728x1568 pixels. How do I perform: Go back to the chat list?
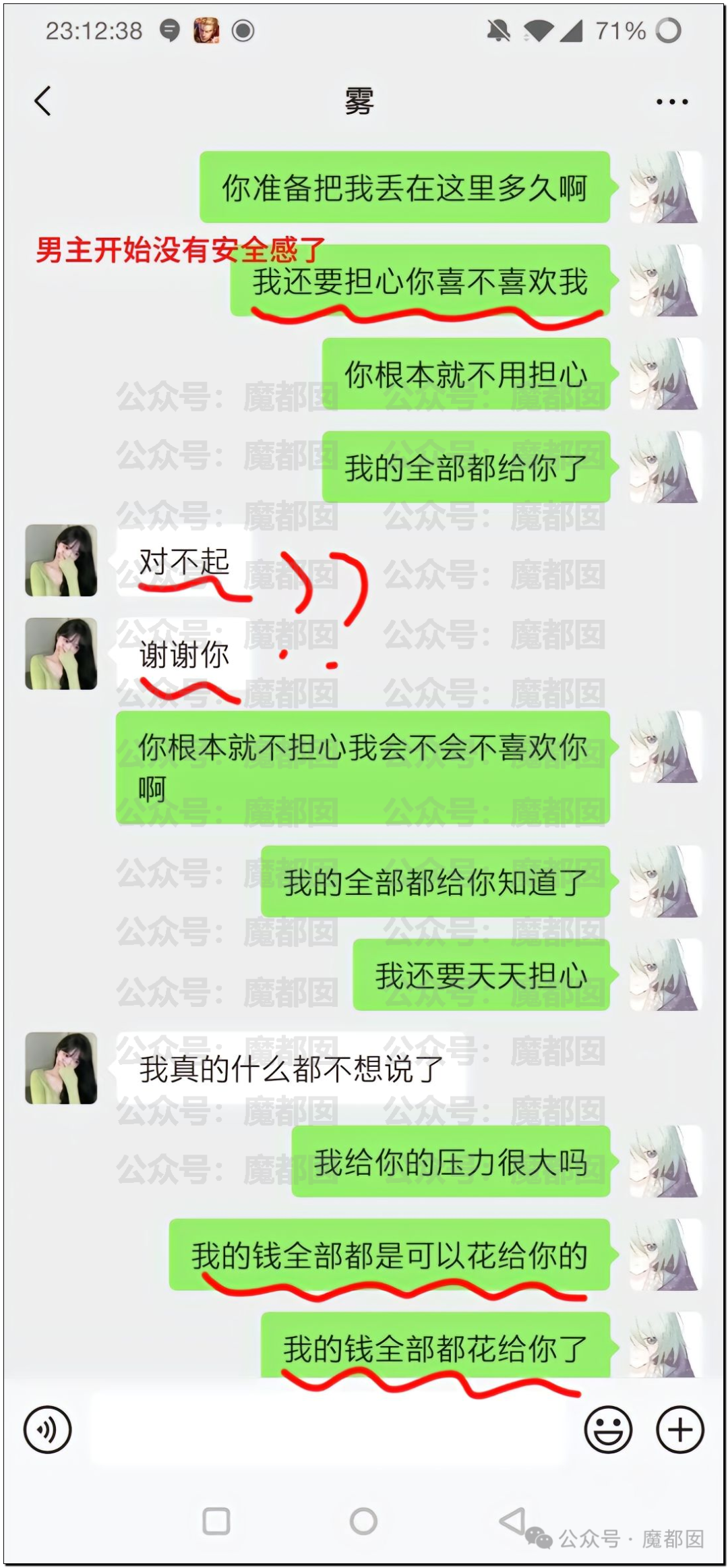[x=43, y=102]
